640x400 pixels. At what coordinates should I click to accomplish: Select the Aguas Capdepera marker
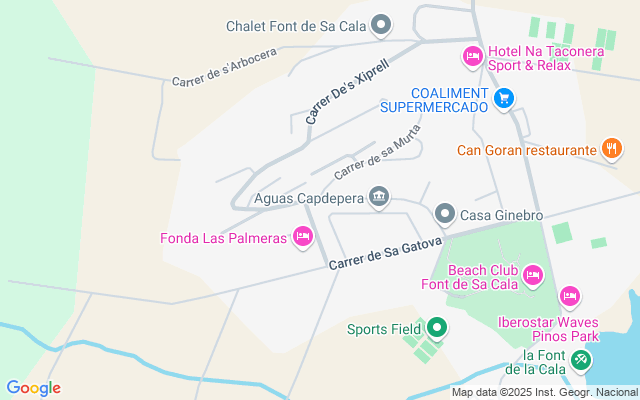tap(379, 196)
